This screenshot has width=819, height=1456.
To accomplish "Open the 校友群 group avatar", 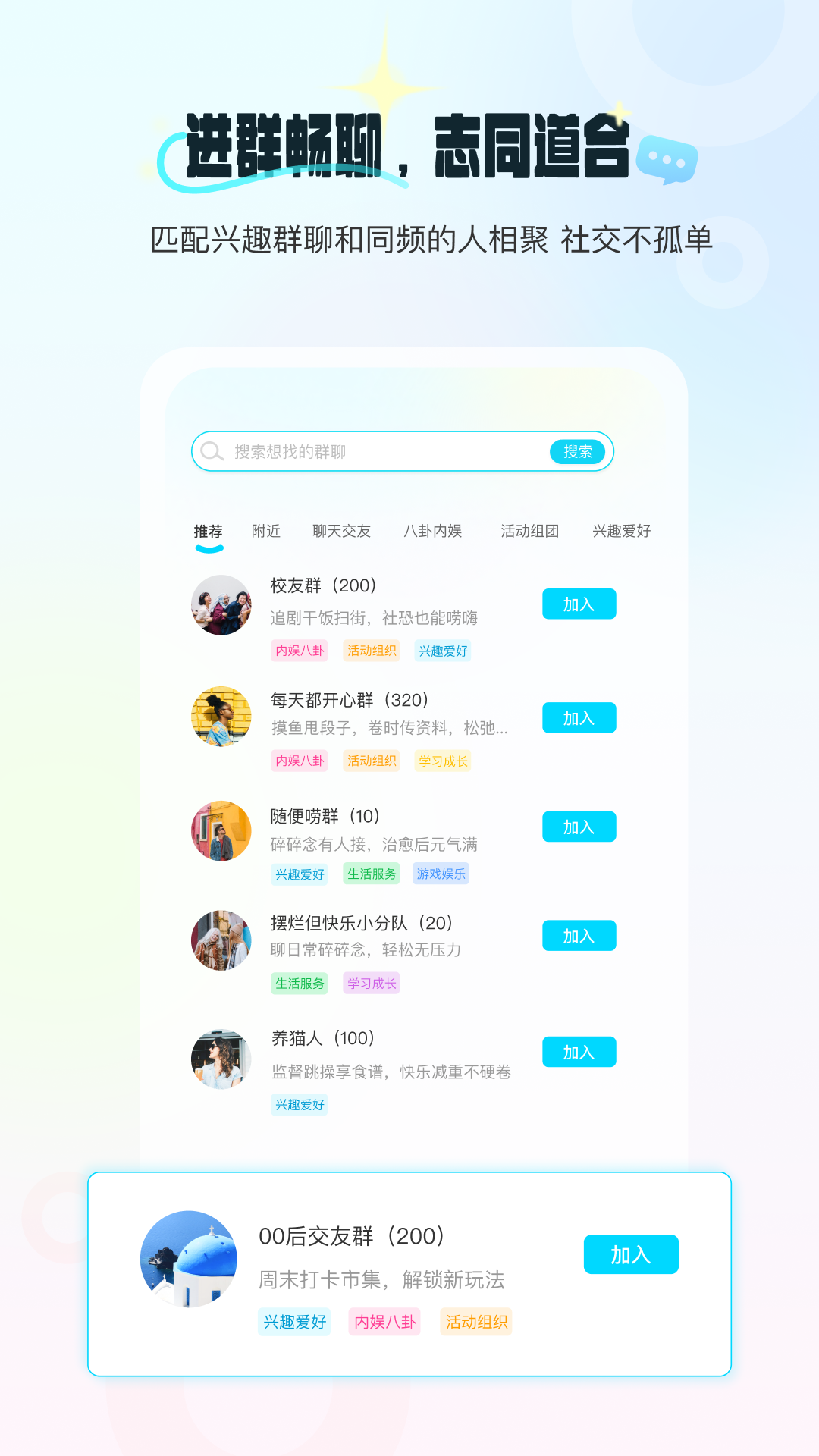I will pos(221,607).
